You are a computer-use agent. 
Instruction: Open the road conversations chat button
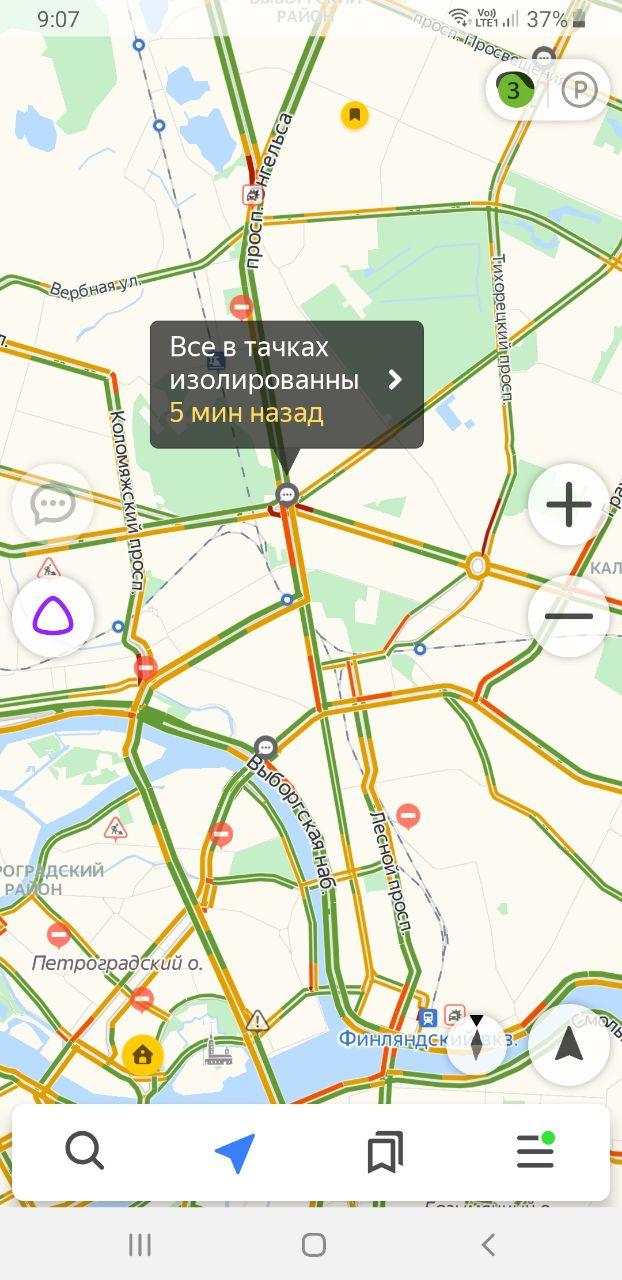(53, 504)
